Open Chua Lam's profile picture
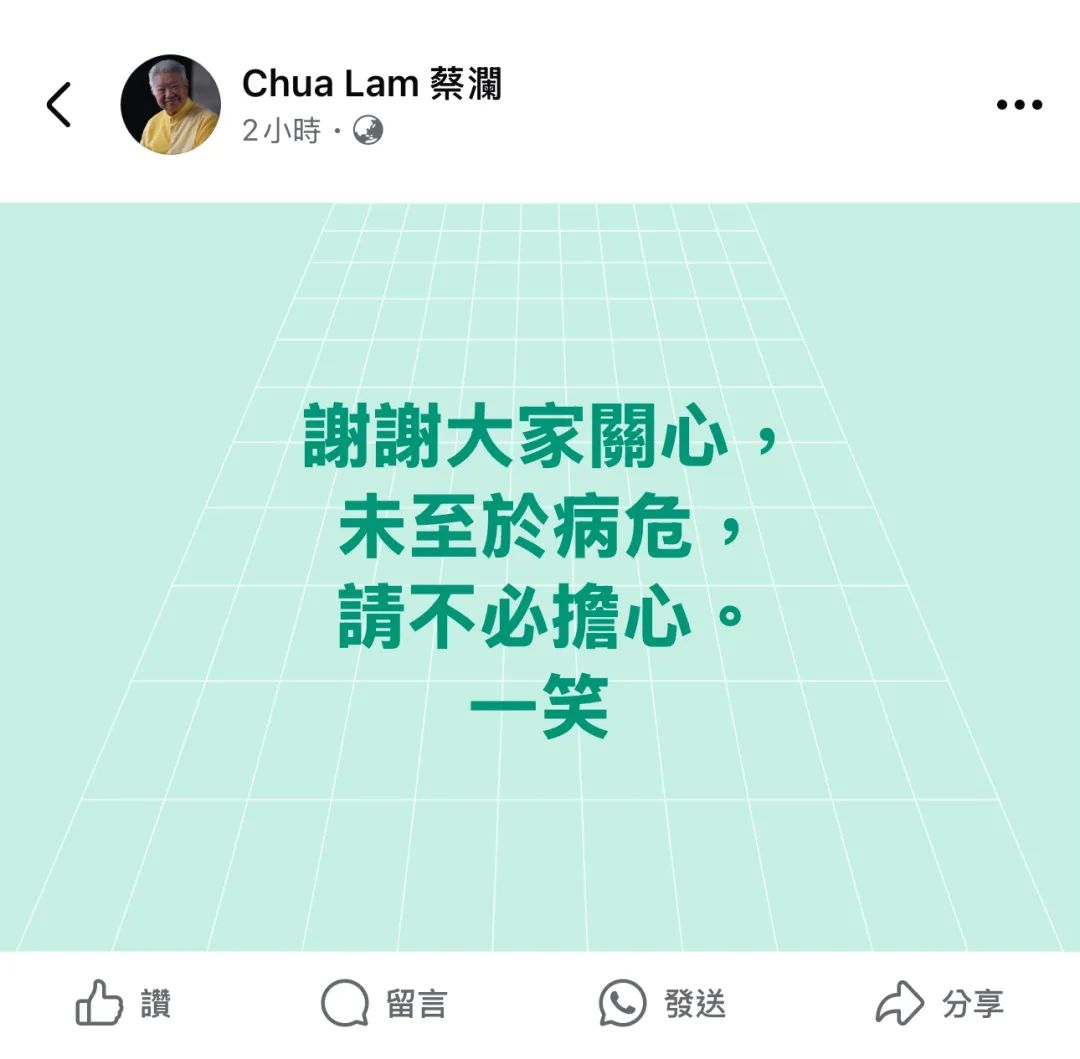This screenshot has width=1080, height=1059. point(170,105)
